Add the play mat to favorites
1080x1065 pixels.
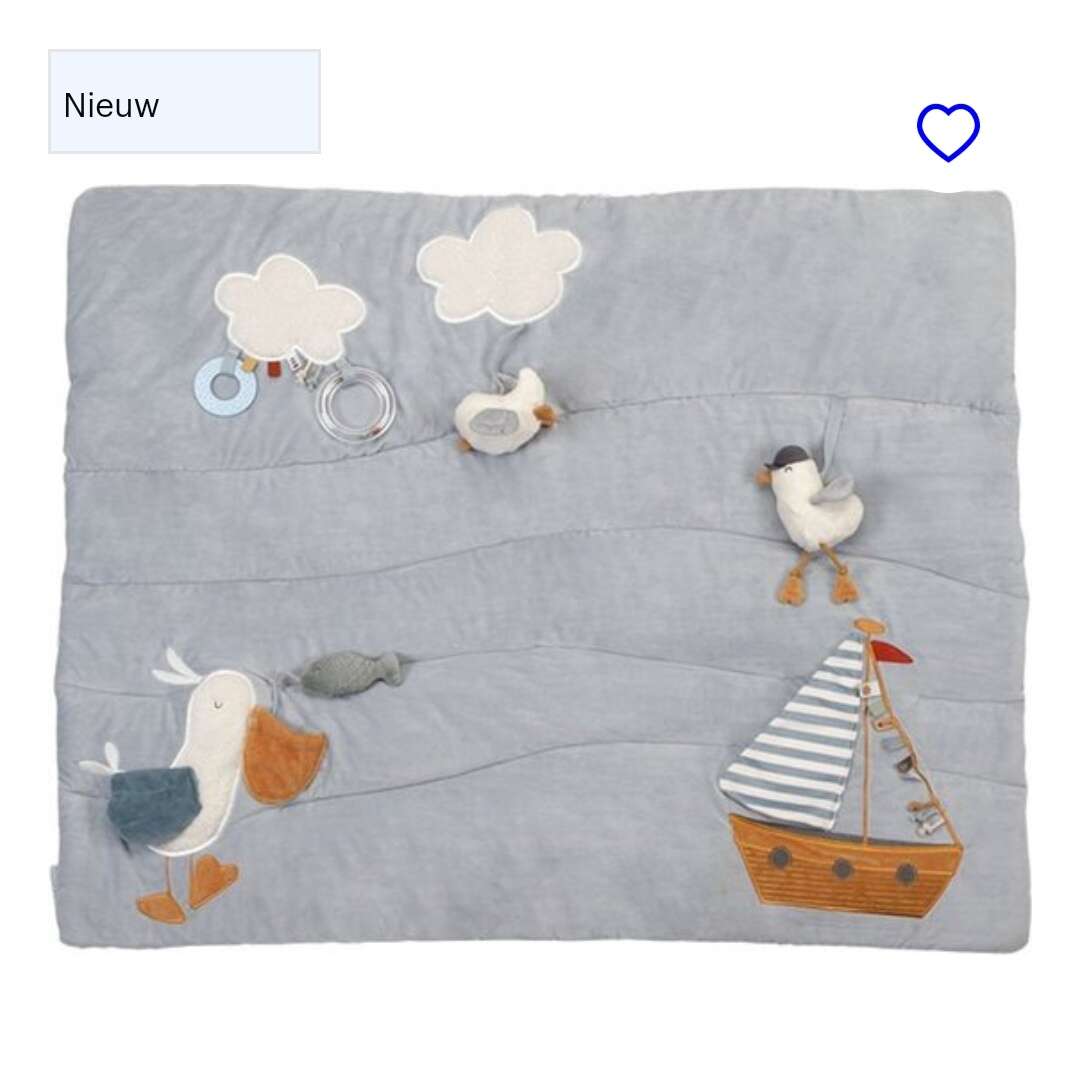click(947, 131)
